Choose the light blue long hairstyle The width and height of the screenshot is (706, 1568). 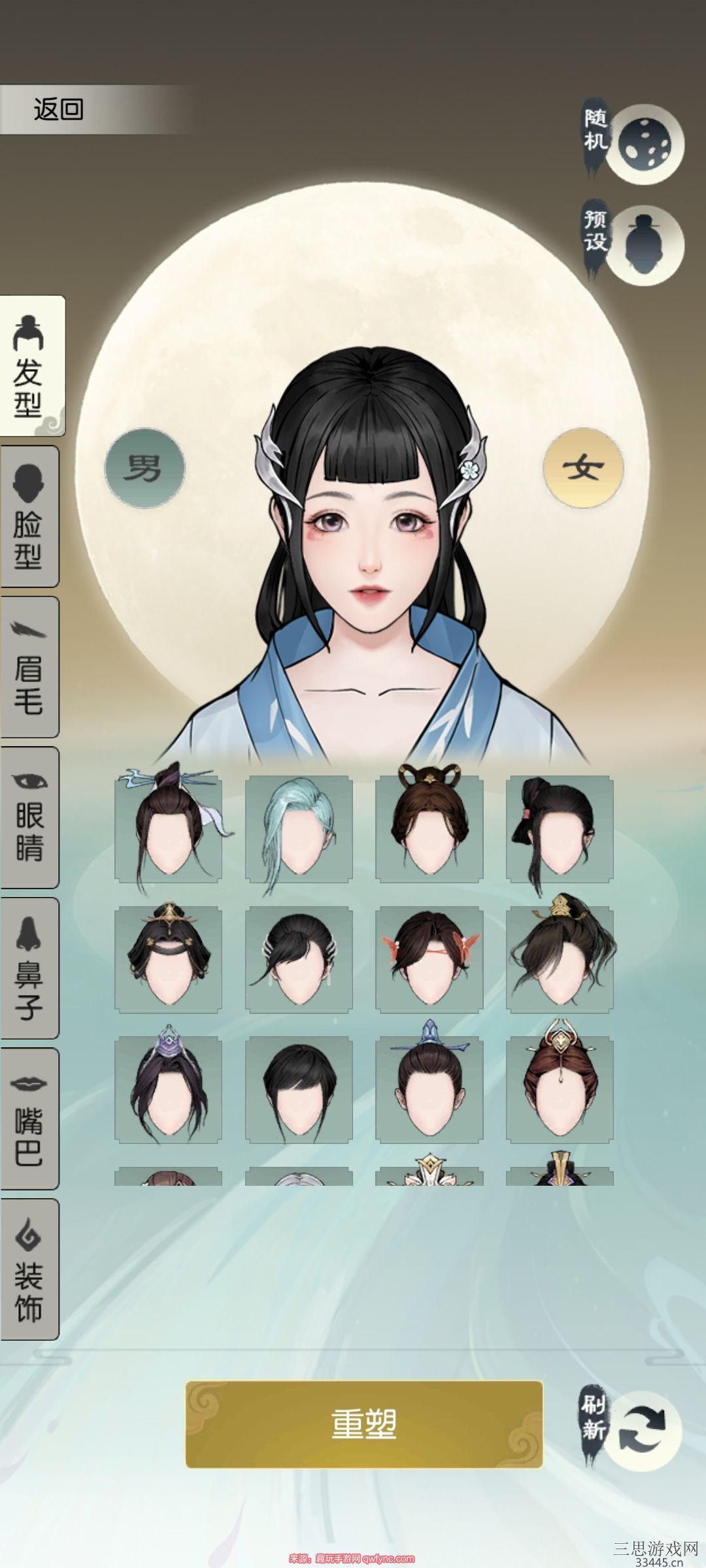pyautogui.click(x=299, y=829)
